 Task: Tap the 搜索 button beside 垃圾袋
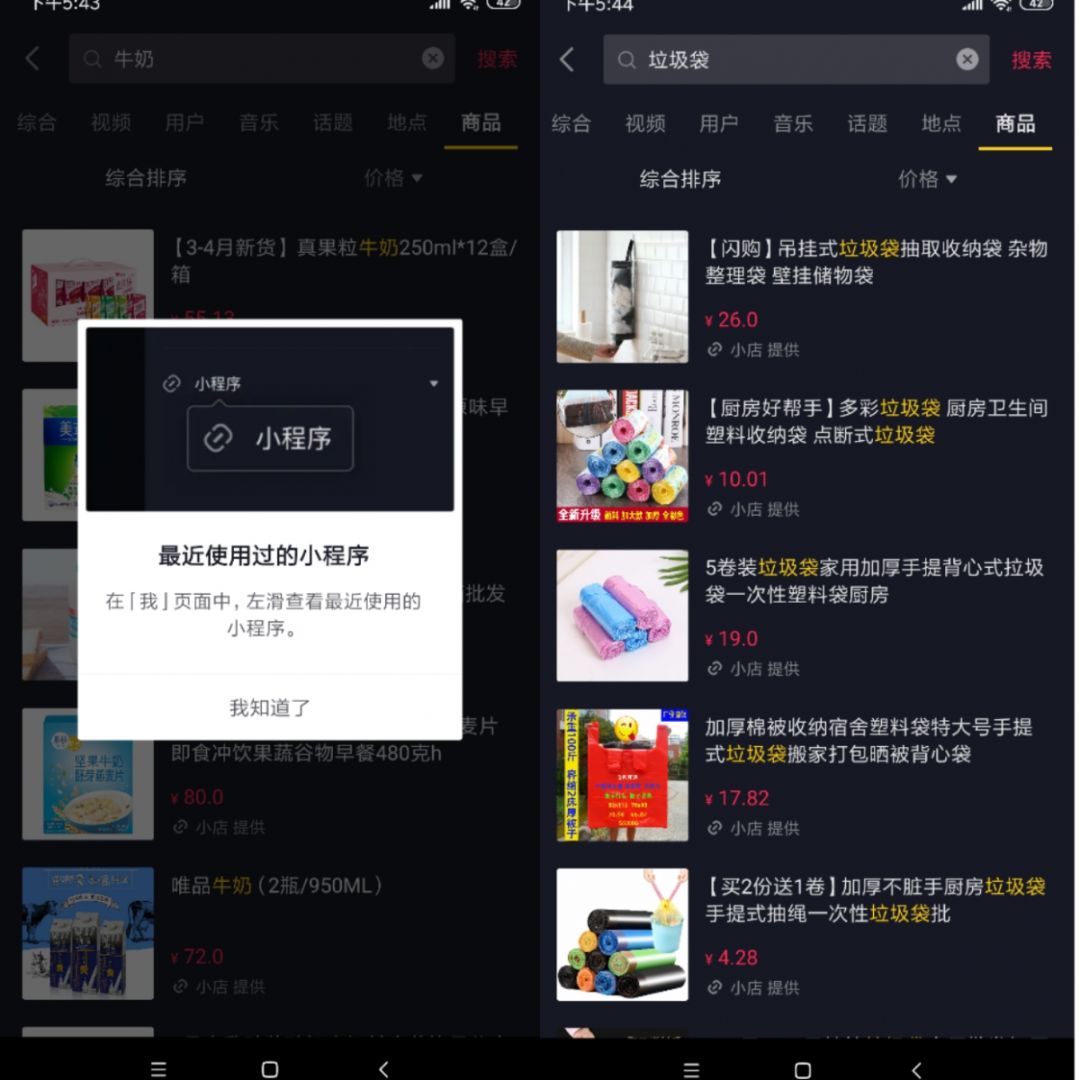pyautogui.click(x=1031, y=60)
